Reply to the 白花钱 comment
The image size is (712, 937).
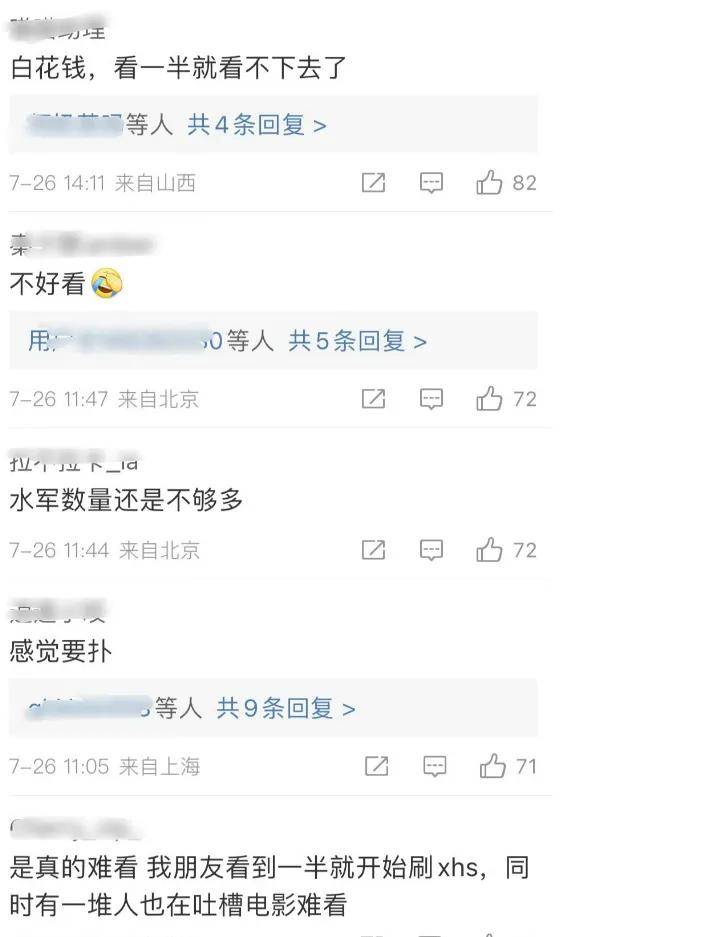click(x=431, y=183)
